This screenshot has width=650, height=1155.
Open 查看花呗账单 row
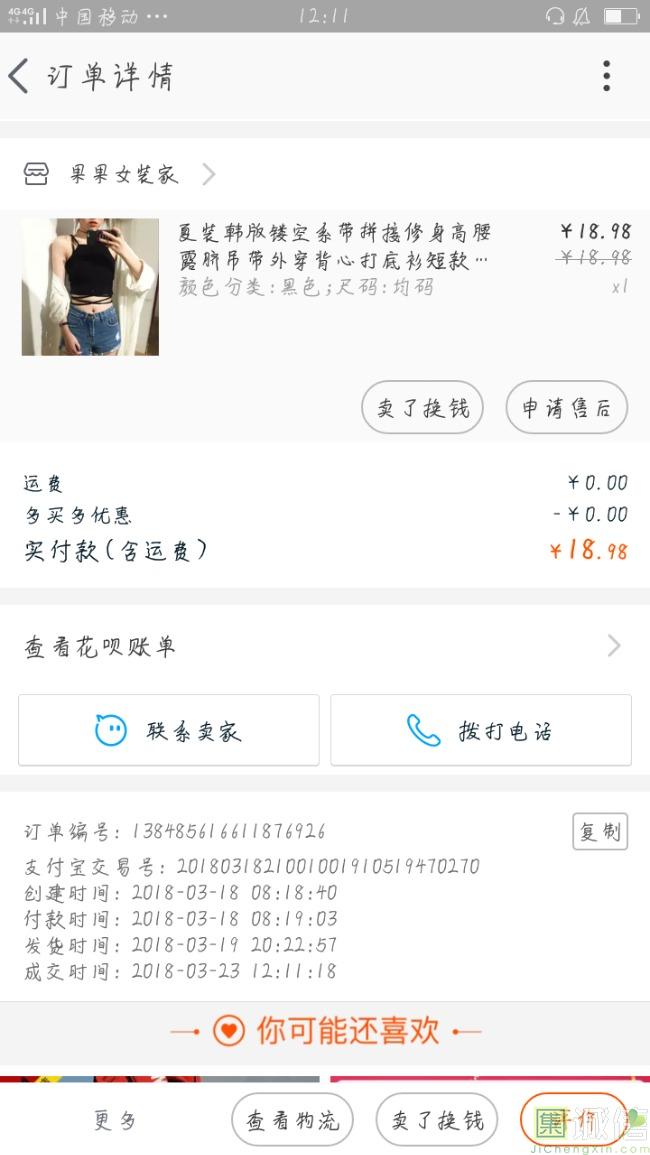pos(324,646)
